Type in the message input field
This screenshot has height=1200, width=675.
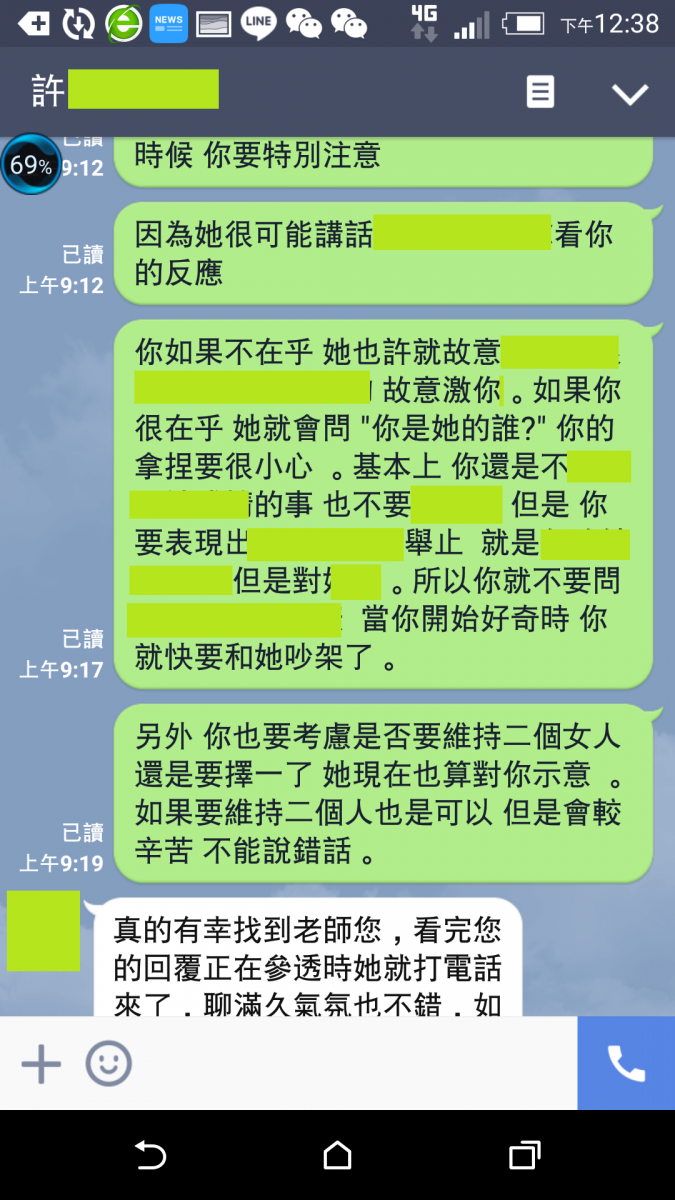click(350, 1064)
